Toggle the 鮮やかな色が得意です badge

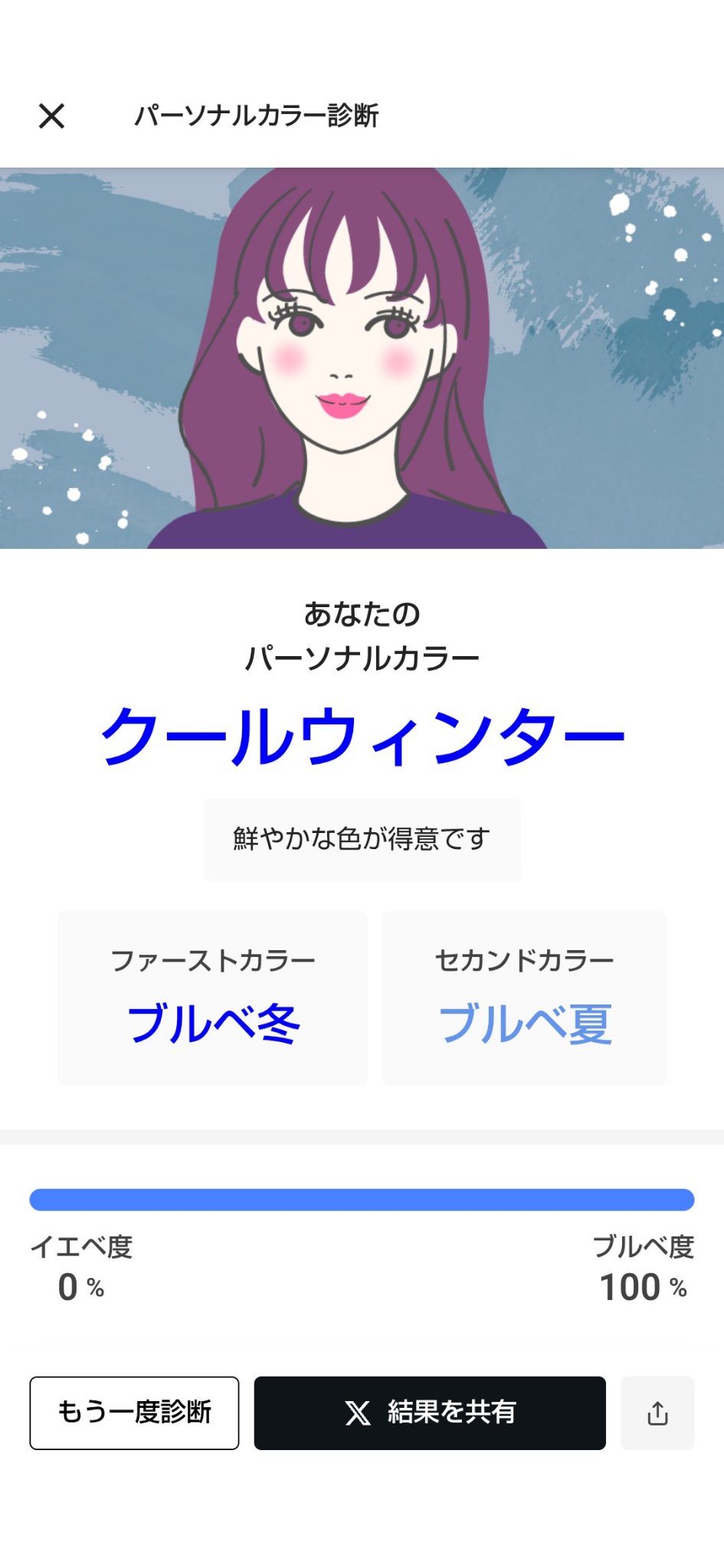coord(362,838)
